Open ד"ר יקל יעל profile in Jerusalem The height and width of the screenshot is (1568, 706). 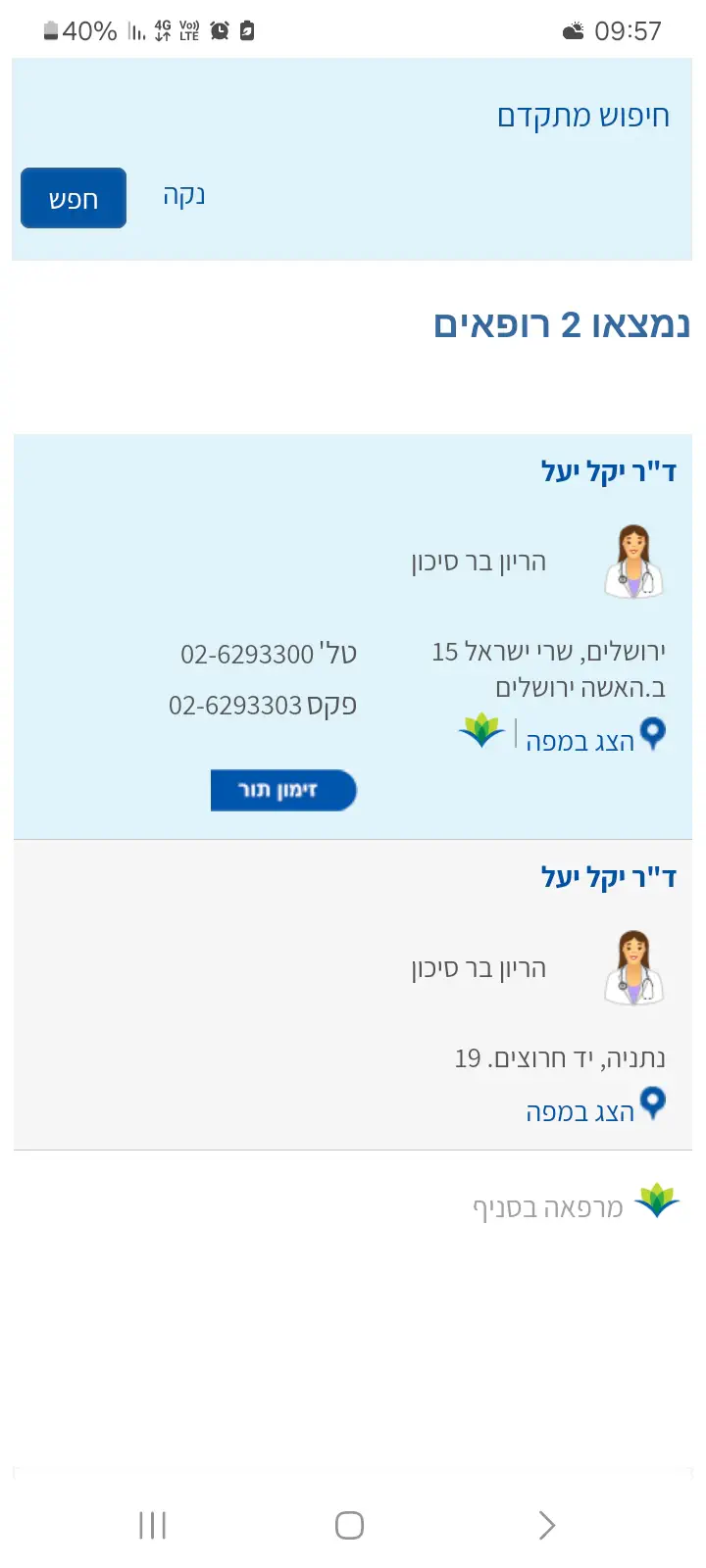608,471
